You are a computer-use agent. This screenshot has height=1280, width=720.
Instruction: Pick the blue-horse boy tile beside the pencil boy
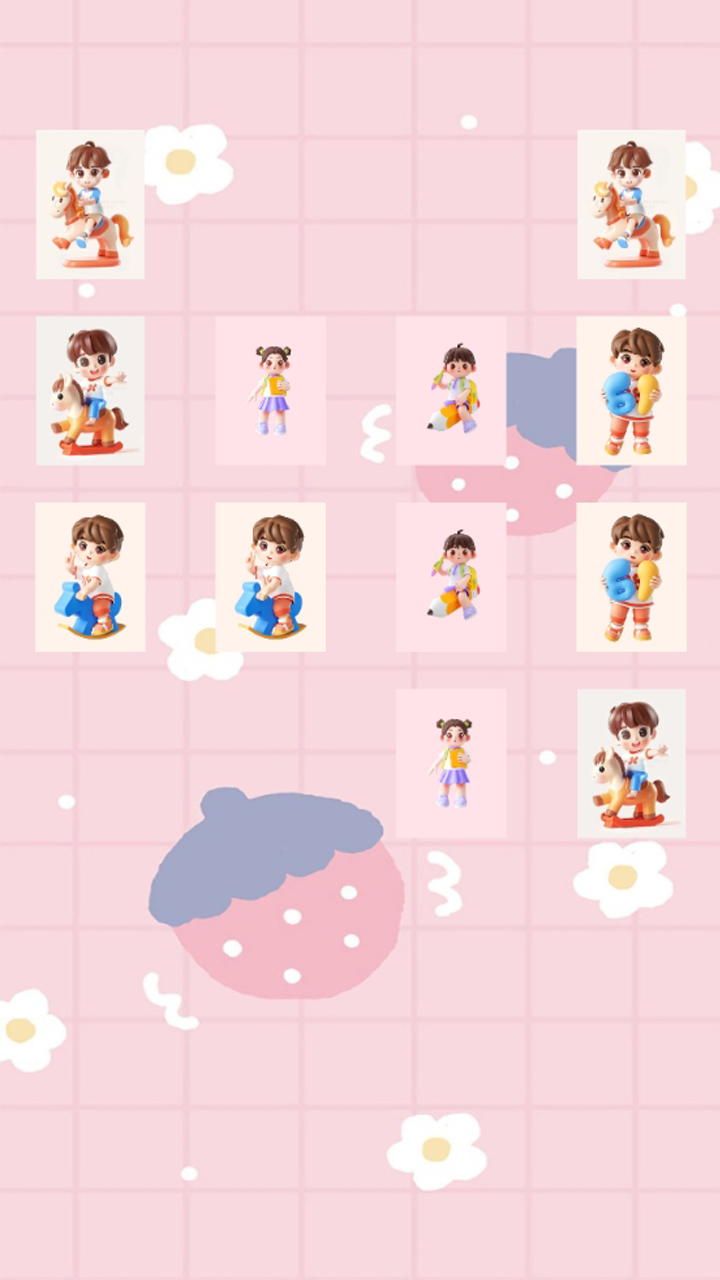(270, 577)
